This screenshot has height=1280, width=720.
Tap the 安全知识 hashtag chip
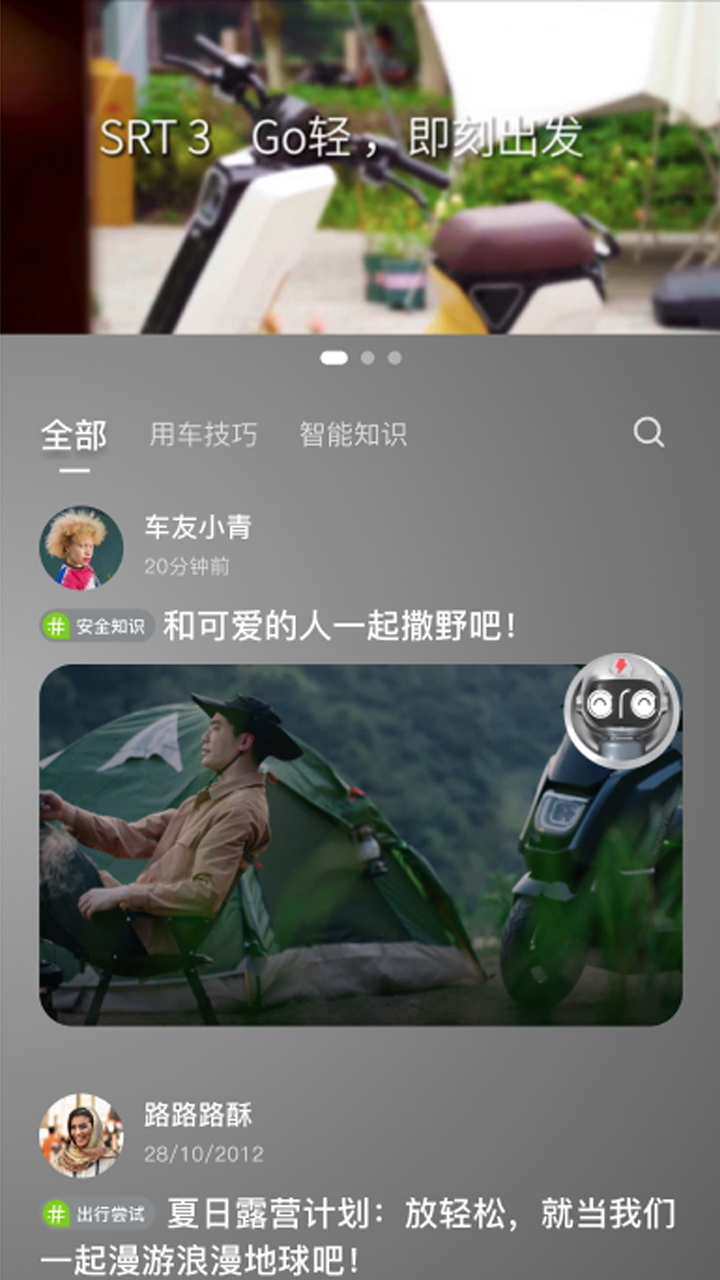(98, 627)
